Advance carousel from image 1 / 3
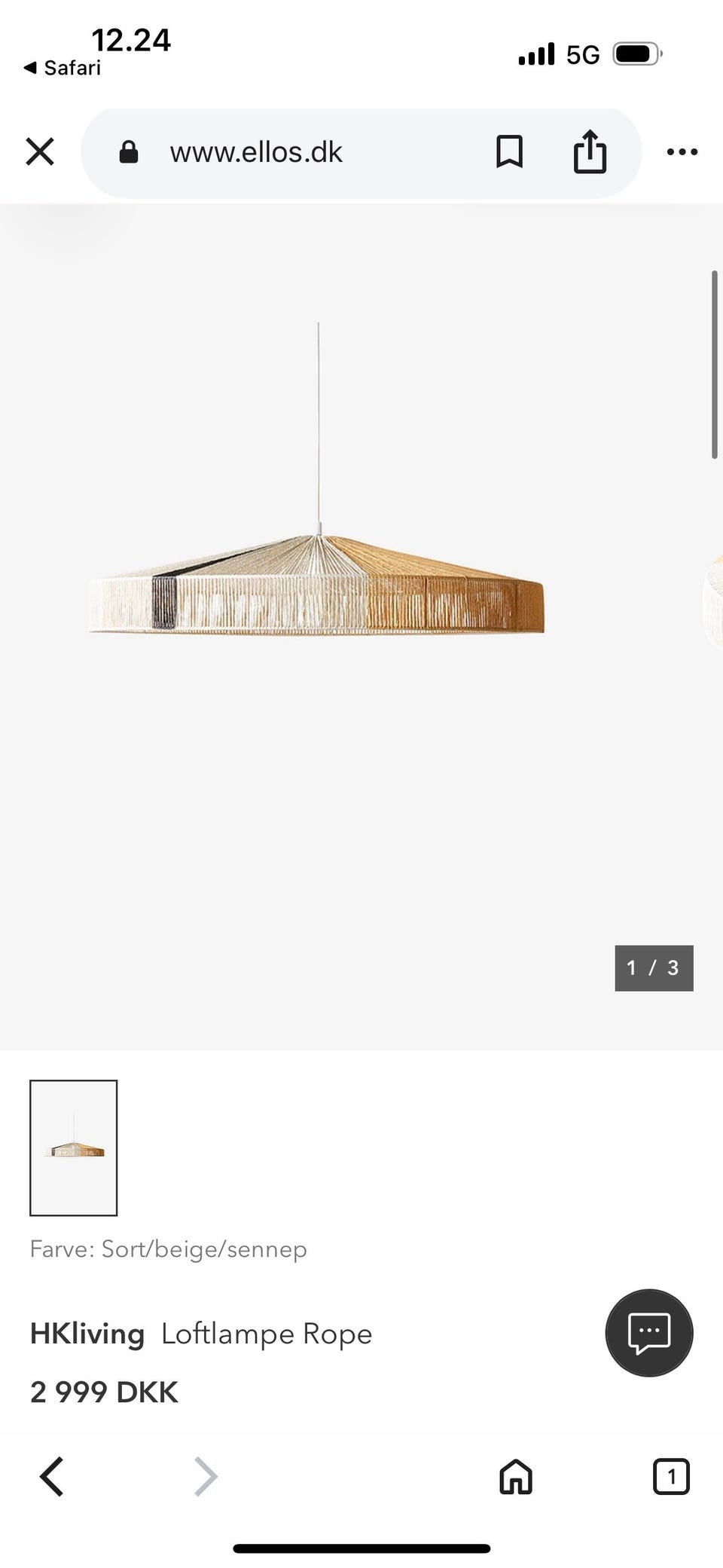Viewport: 723px width, 1568px height. 654,968
